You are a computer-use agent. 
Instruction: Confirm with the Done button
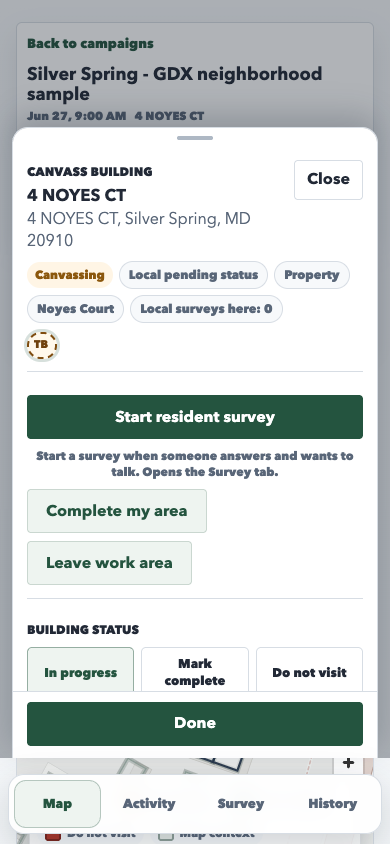[x=195, y=723]
